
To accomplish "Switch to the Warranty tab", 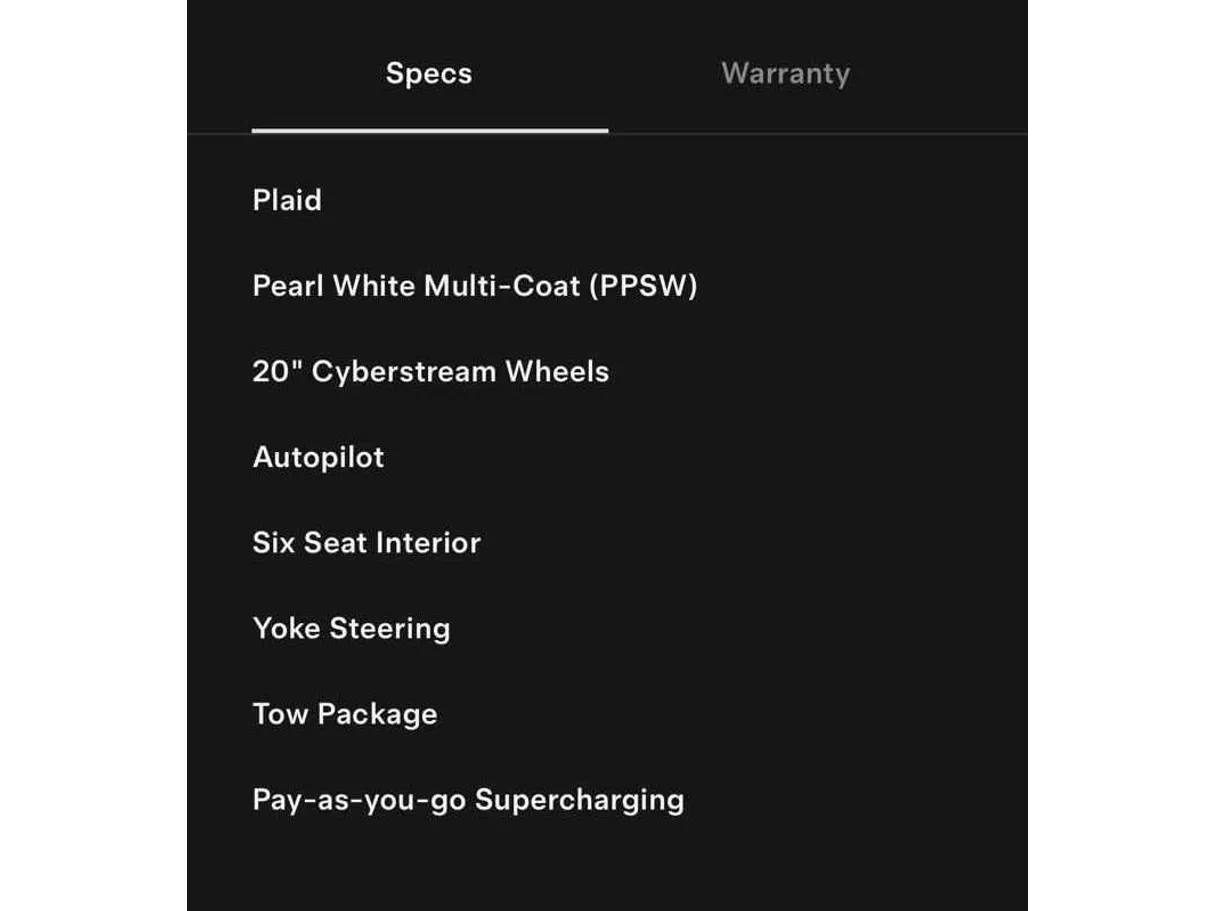I will (x=785, y=74).
